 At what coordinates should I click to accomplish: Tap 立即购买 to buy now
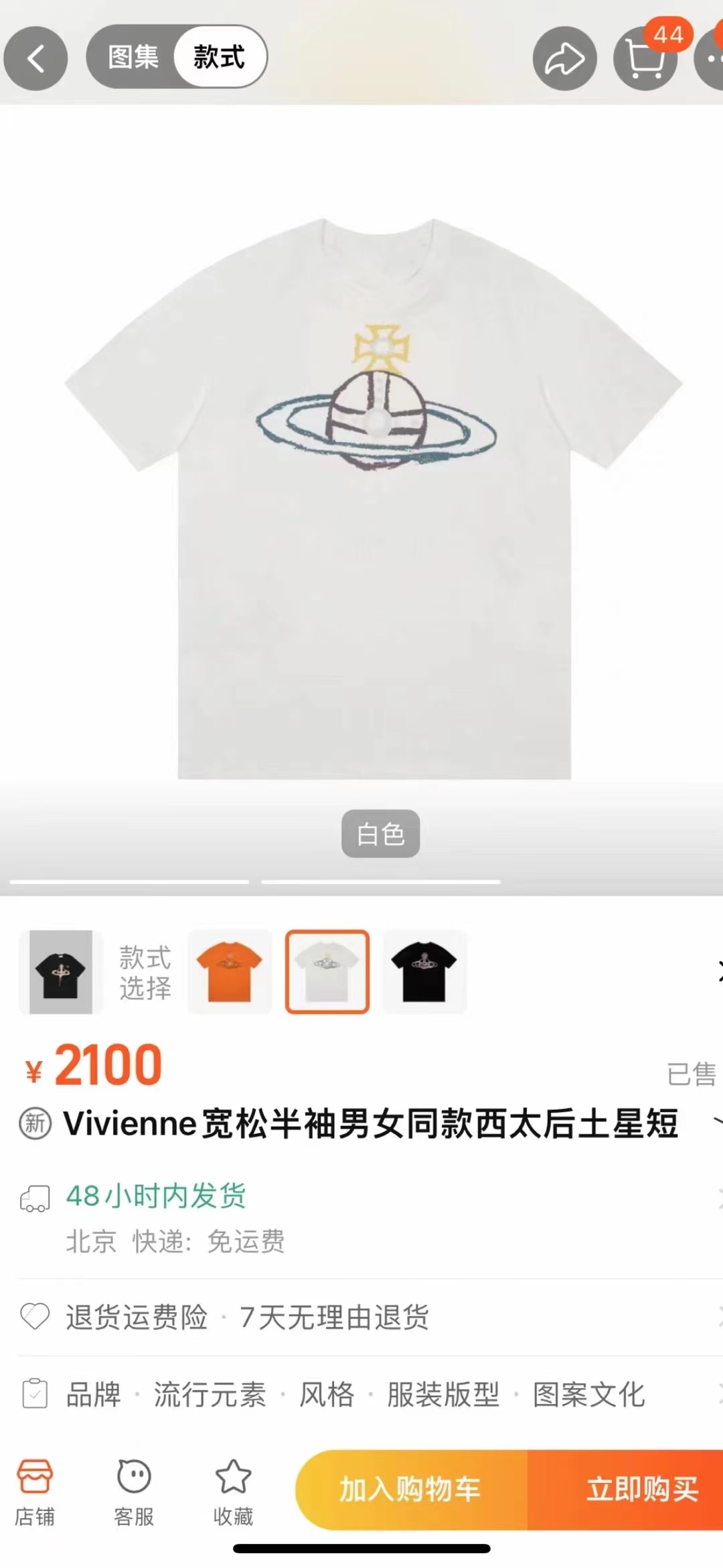(x=641, y=1490)
